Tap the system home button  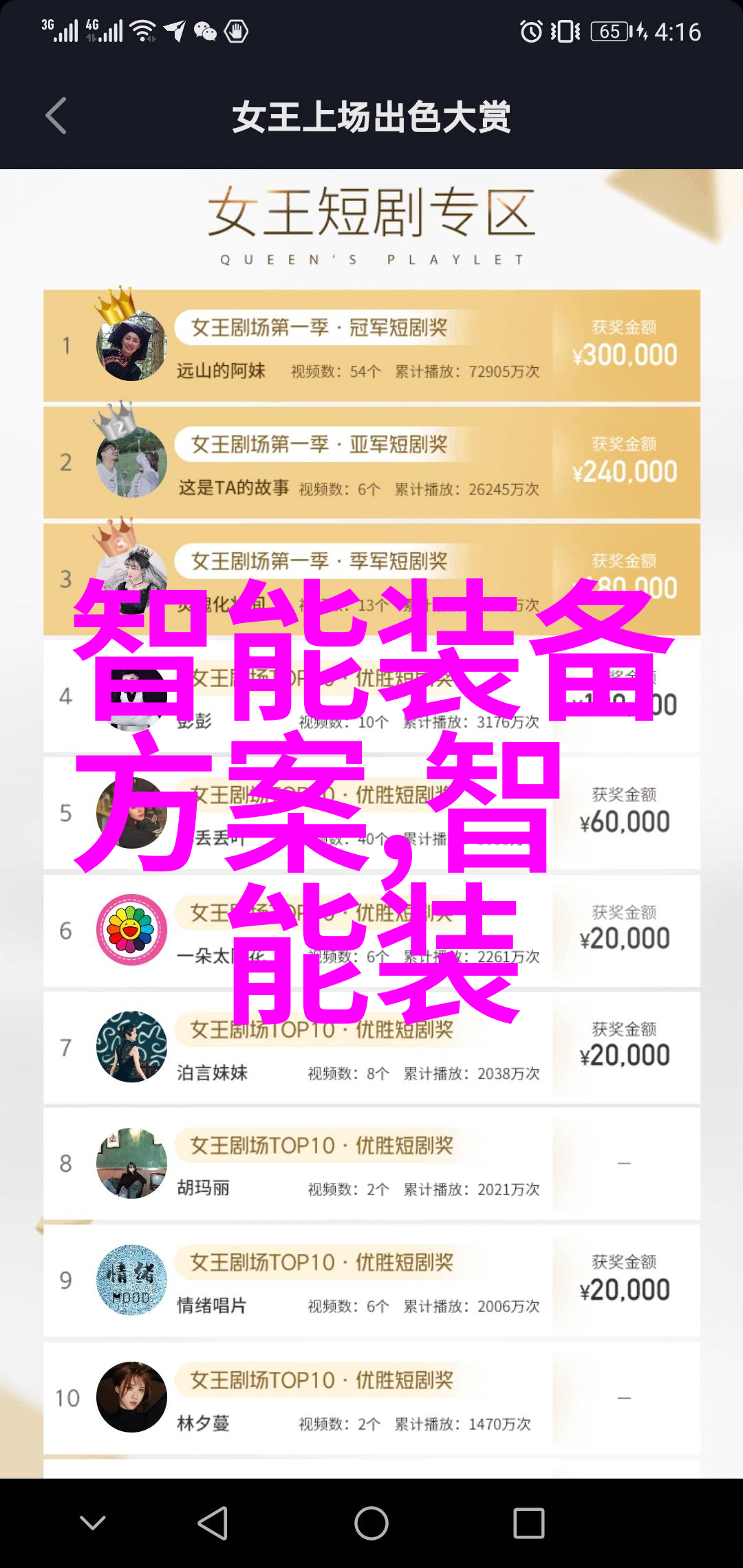[x=371, y=1523]
